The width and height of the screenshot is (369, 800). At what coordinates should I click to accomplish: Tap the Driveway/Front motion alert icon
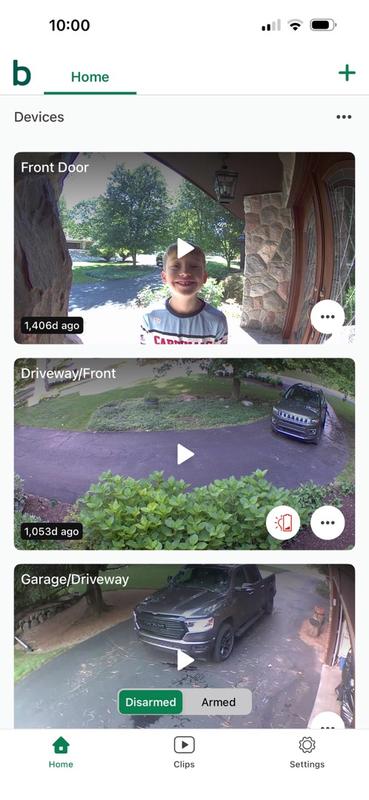point(283,522)
